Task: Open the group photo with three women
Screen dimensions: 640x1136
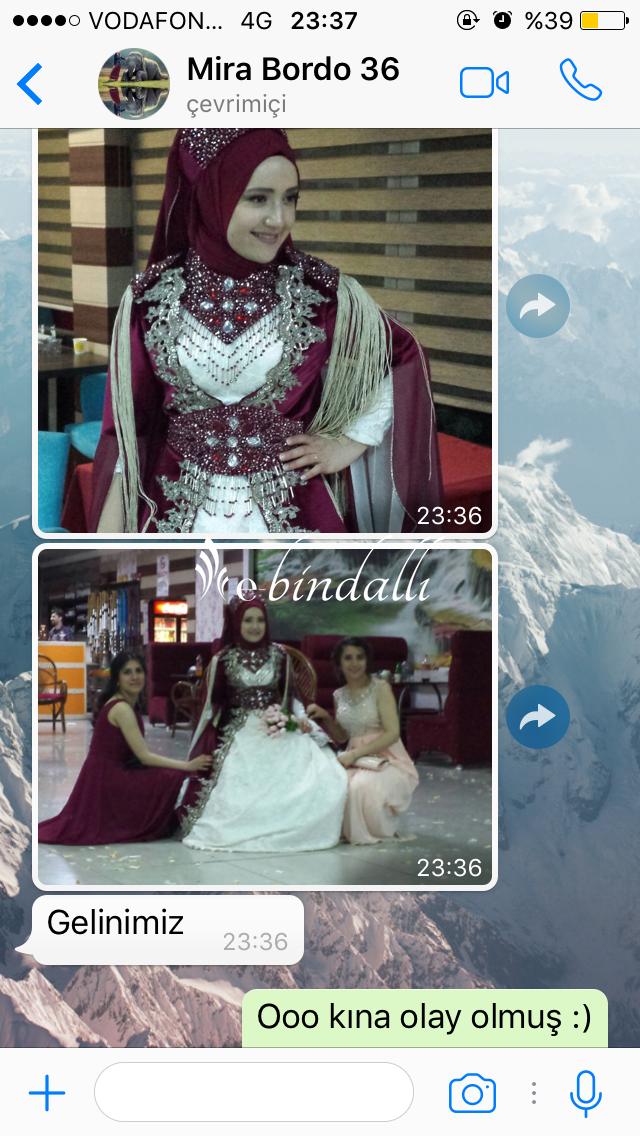Action: pos(265,717)
